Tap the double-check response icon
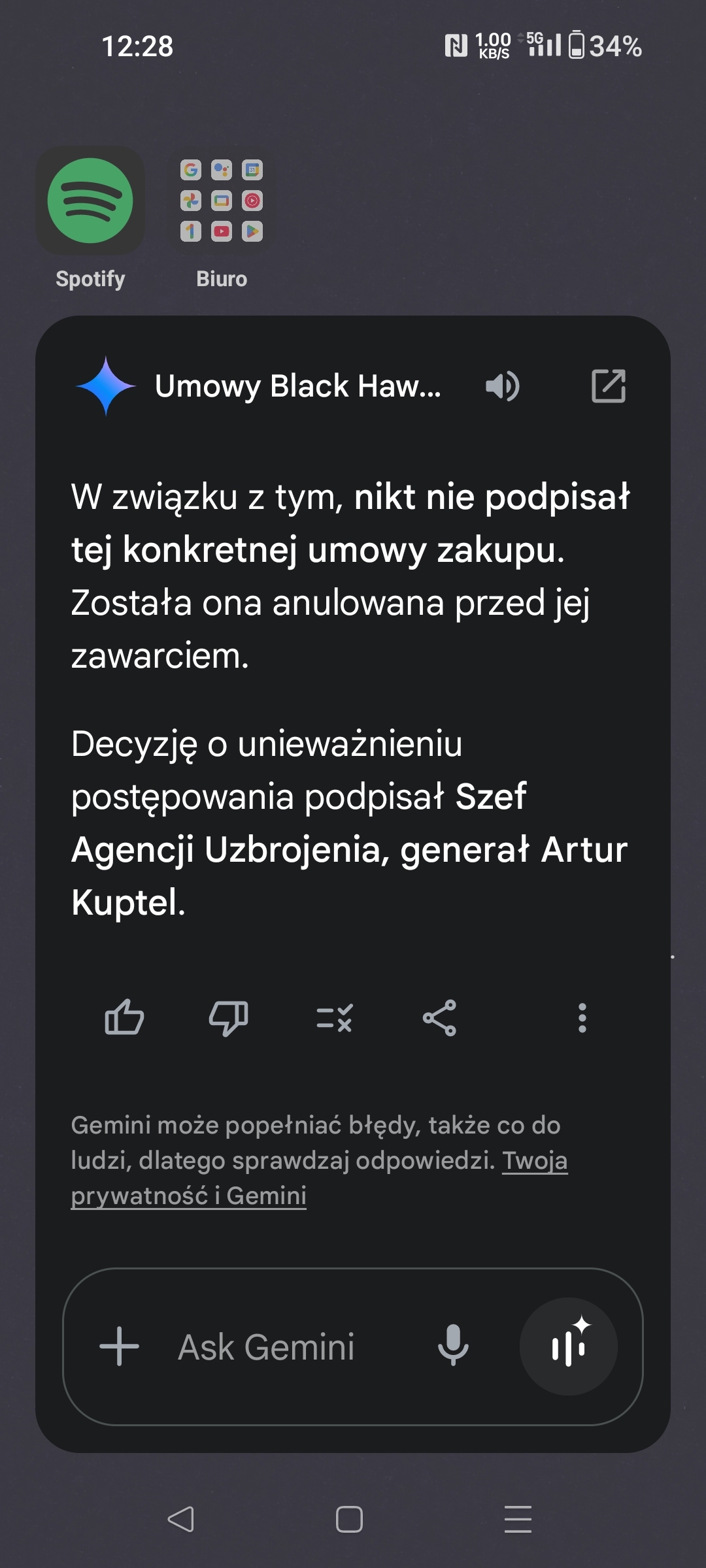706x1568 pixels. 334,1018
